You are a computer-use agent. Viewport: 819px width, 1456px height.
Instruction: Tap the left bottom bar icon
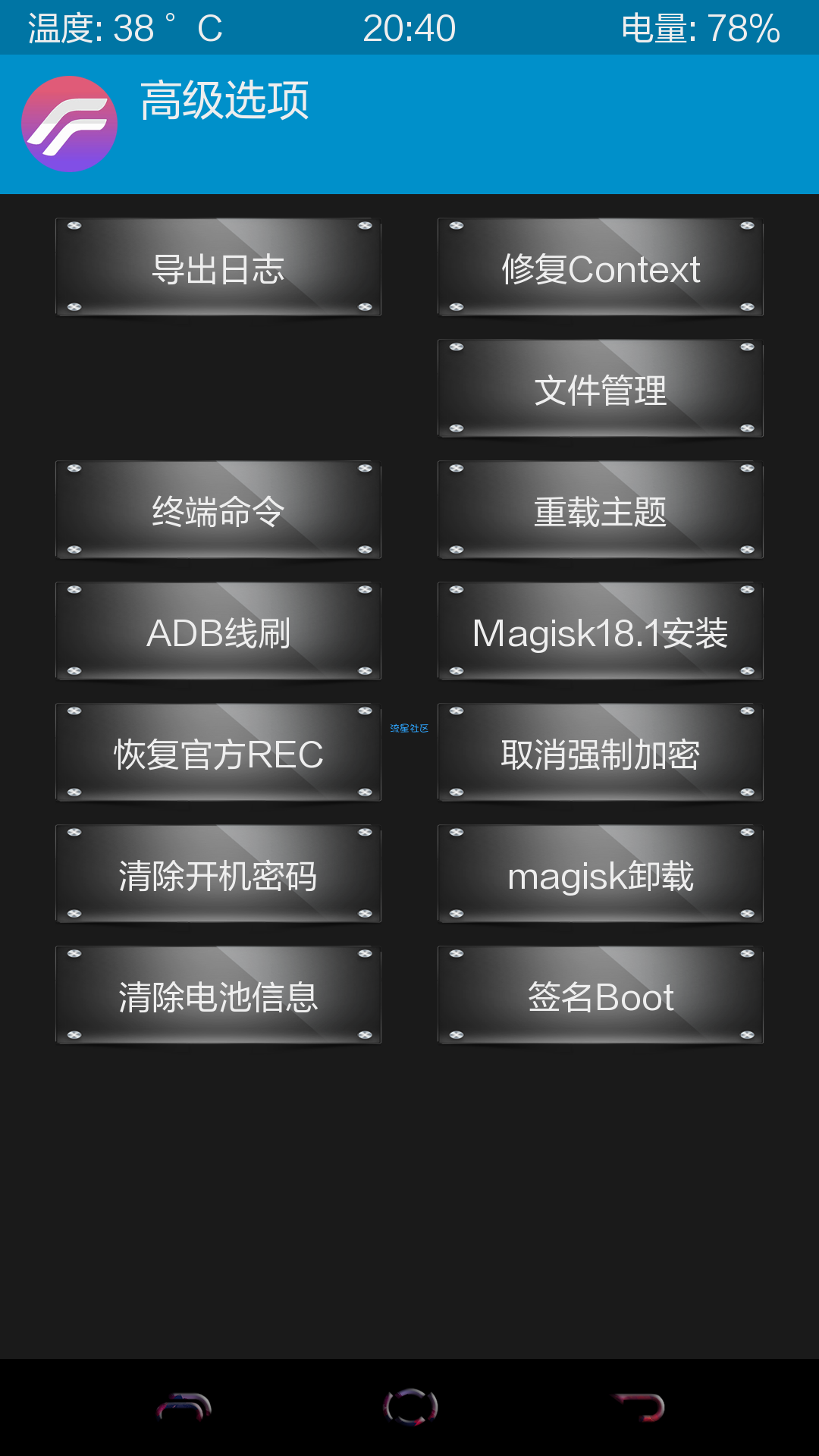tap(184, 1407)
